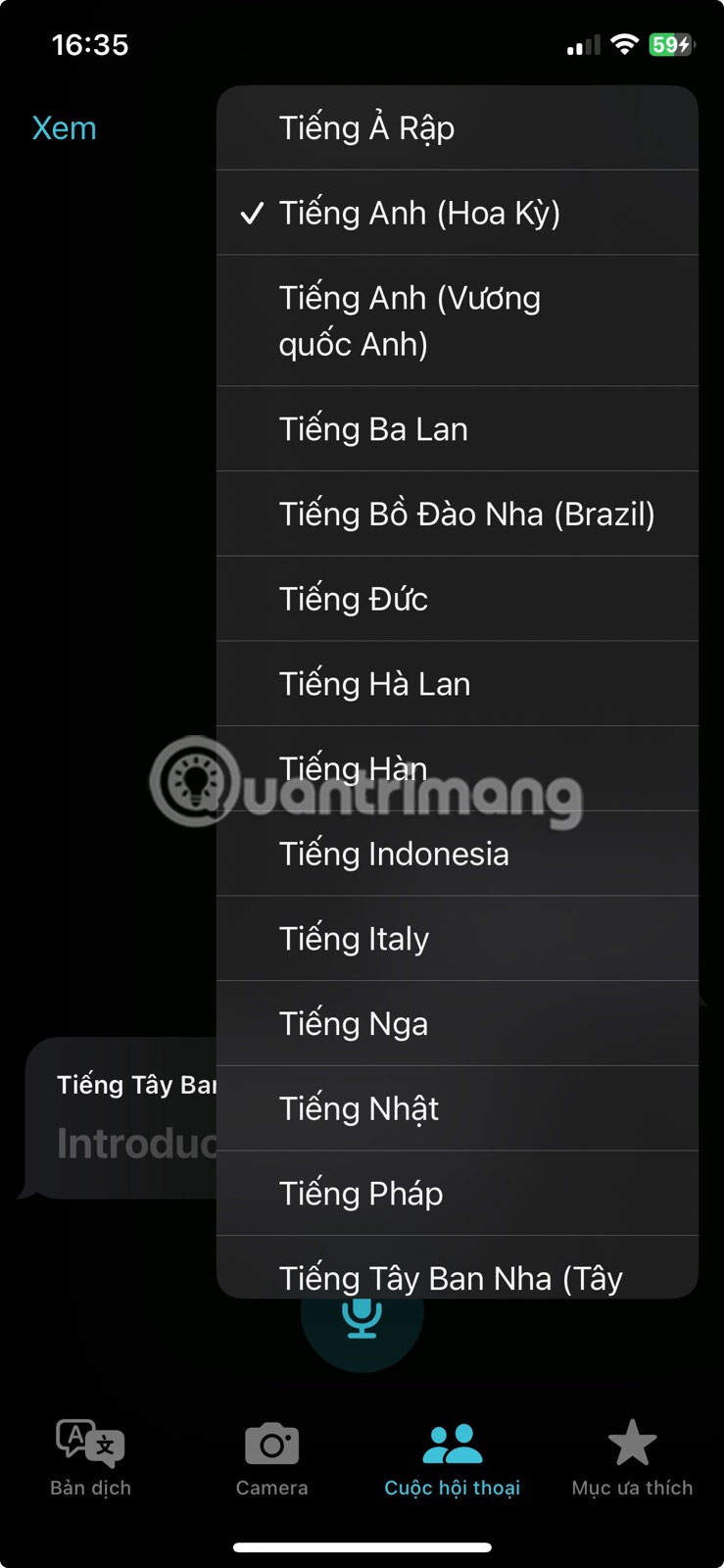Select Tiếng Bồ Đào Nha (Brazil)
This screenshot has height=1568, width=724.
pos(457,514)
